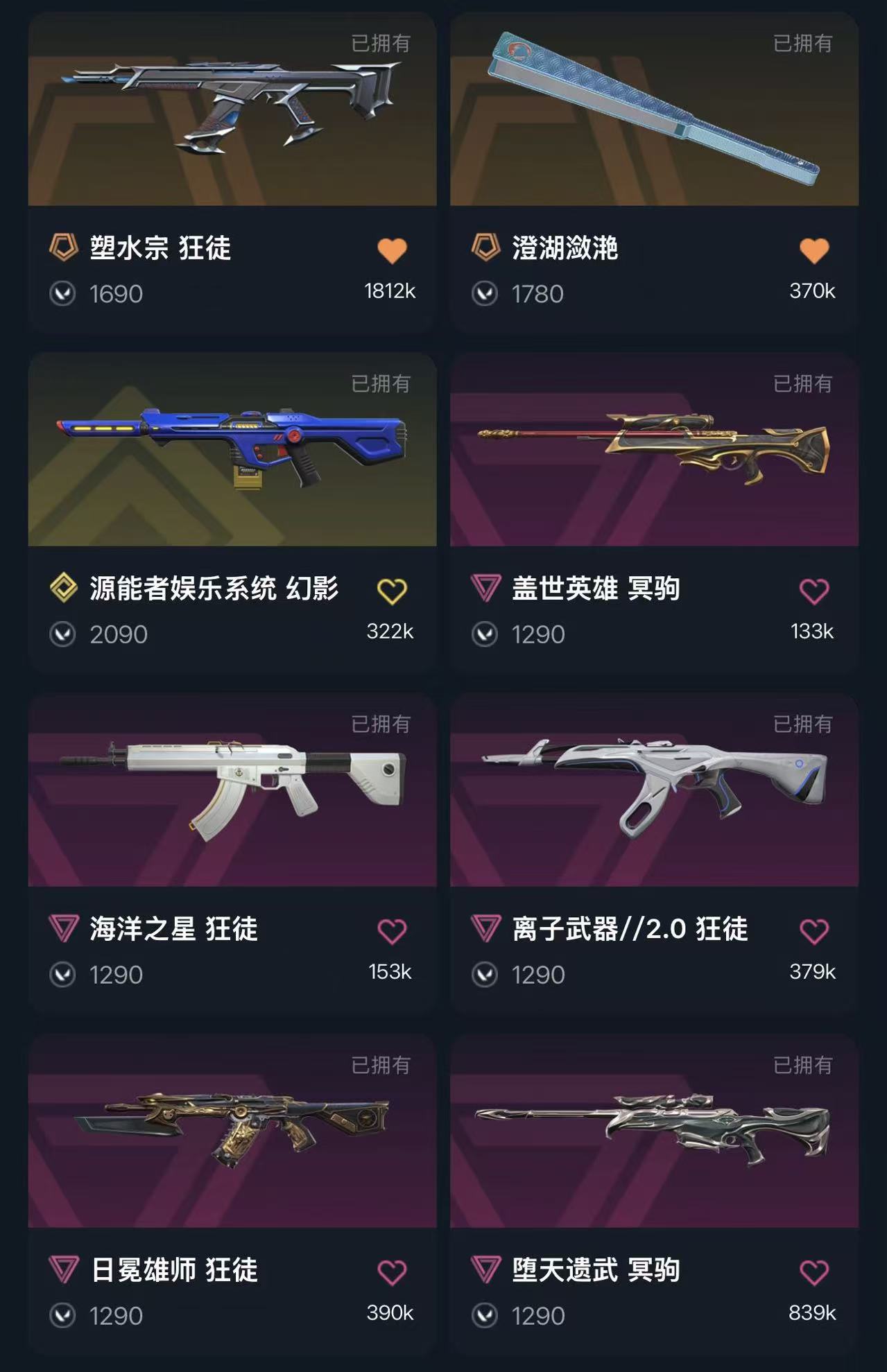The height and width of the screenshot is (1372, 887).
Task: Favorite the 盖世英雄 冥驹 skin
Action: tap(814, 591)
